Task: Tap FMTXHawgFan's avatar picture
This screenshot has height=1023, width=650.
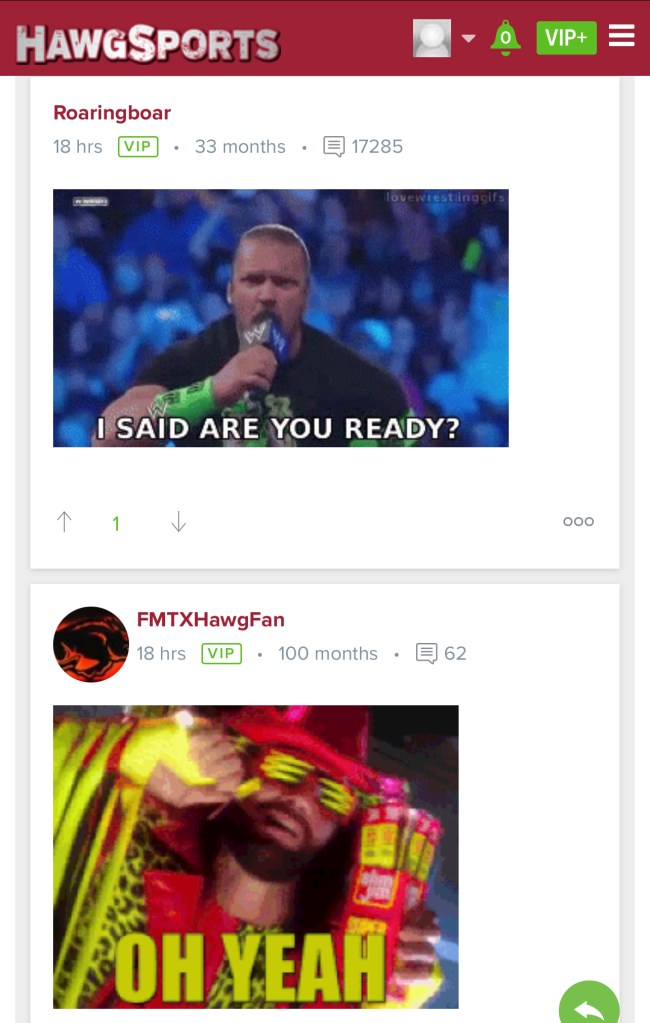Action: click(x=91, y=644)
